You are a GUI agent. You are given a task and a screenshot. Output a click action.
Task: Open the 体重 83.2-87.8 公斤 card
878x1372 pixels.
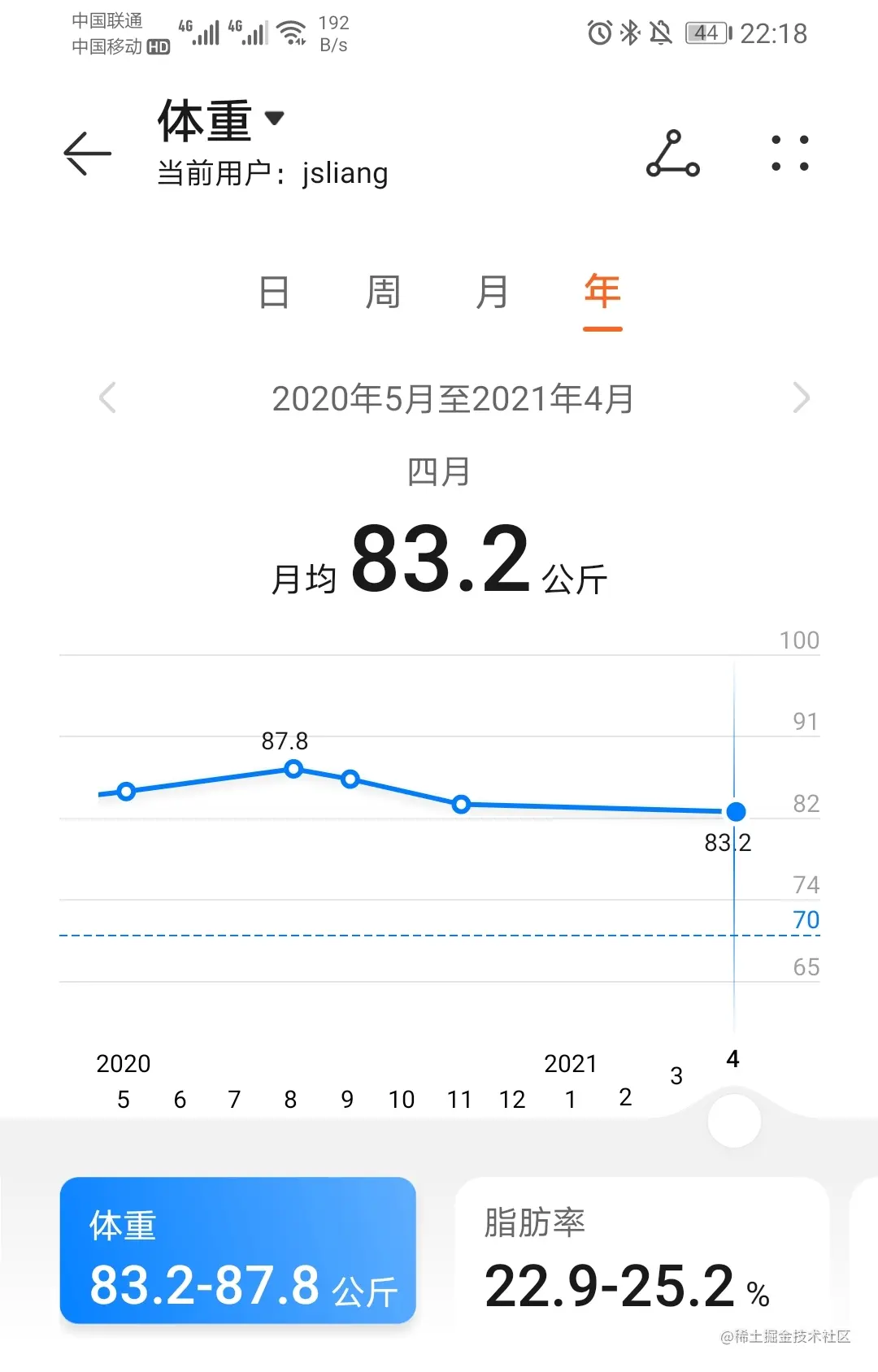(238, 1252)
